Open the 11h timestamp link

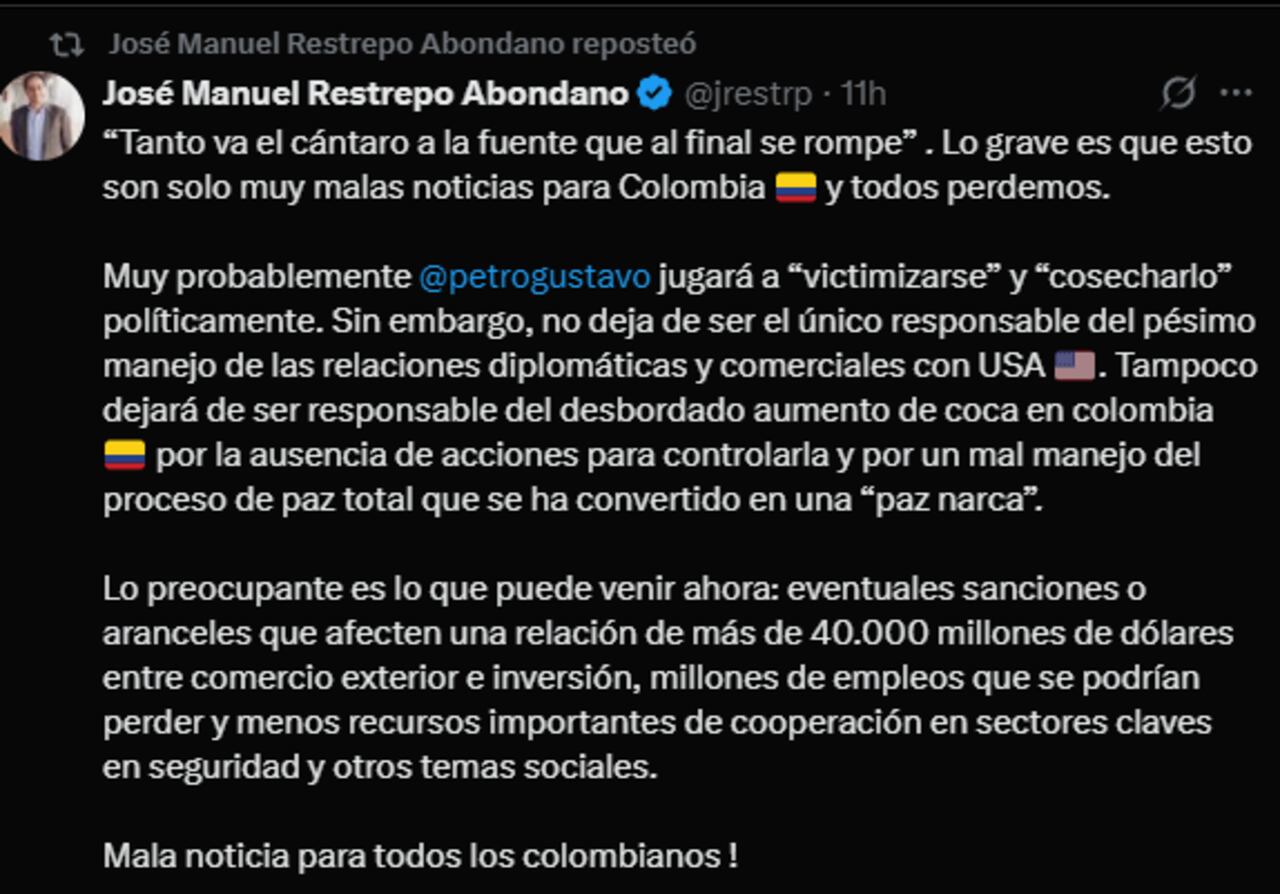click(863, 93)
